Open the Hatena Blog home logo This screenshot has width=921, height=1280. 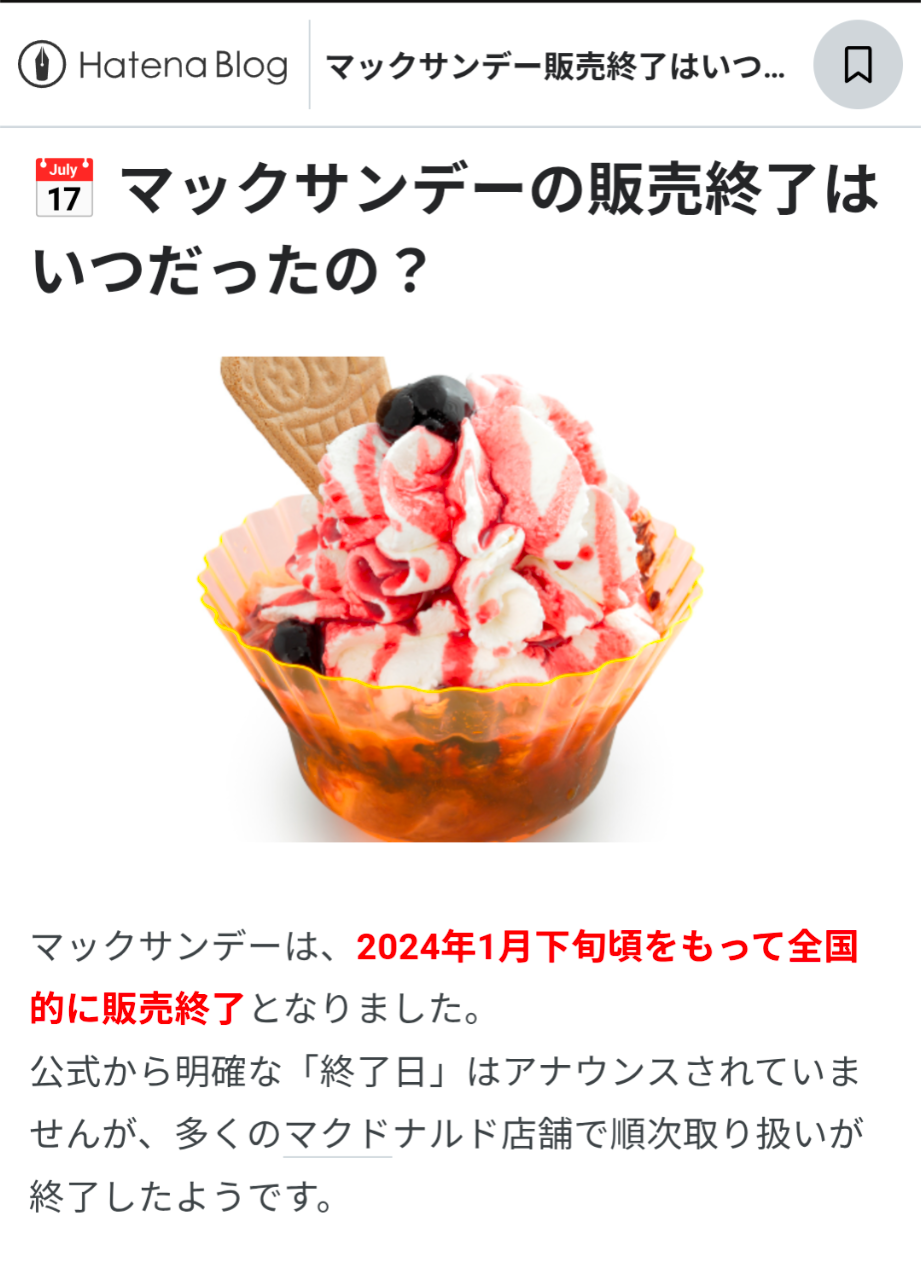153,65
